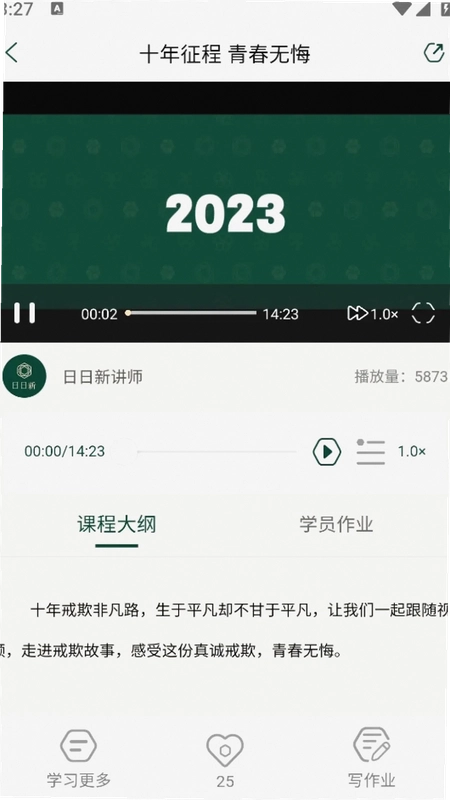Tap the audio progress slider
The height and width of the screenshot is (800, 450).
[216, 452]
